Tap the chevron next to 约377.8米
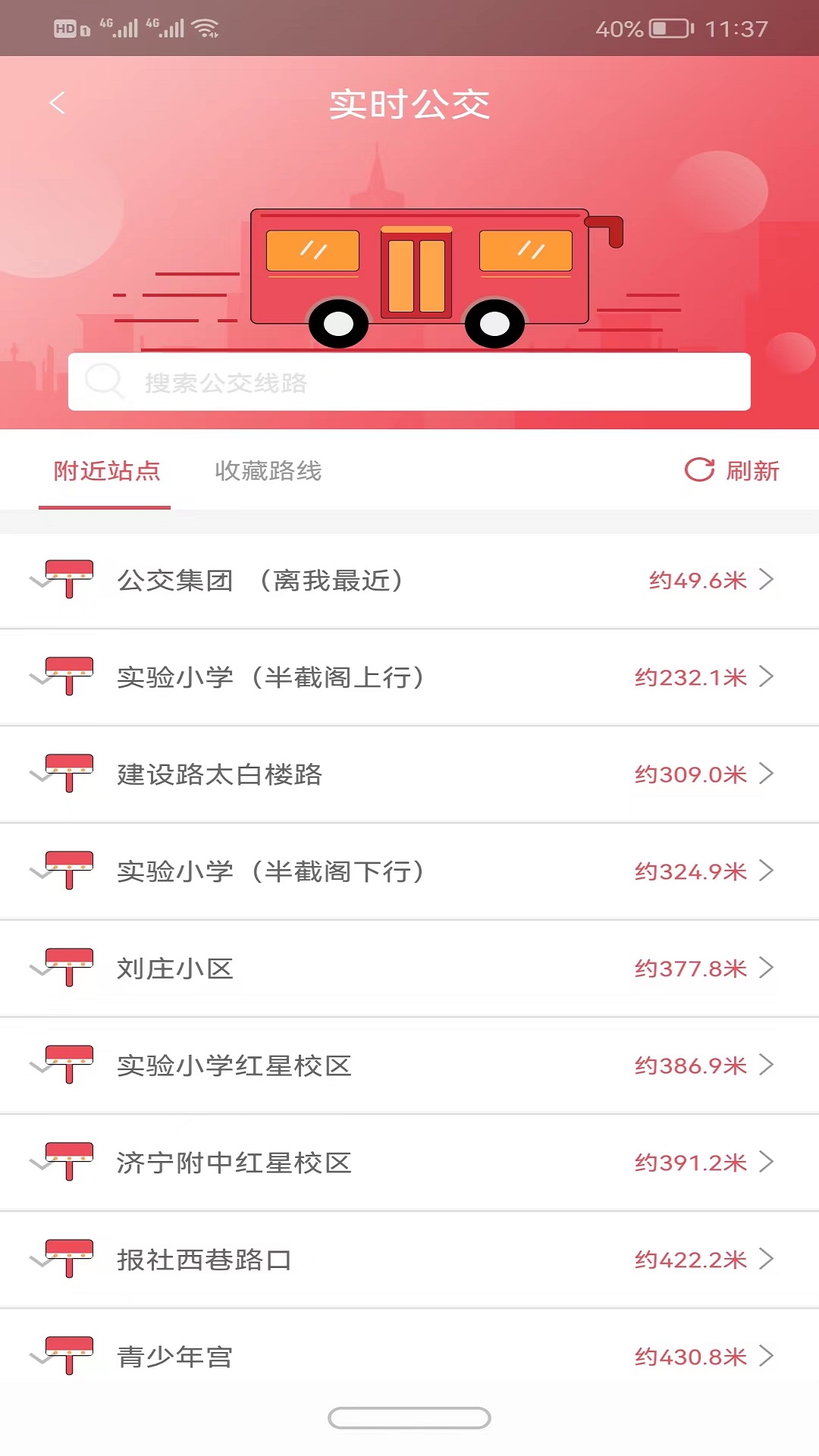Image resolution: width=819 pixels, height=1456 pixels. (767, 968)
